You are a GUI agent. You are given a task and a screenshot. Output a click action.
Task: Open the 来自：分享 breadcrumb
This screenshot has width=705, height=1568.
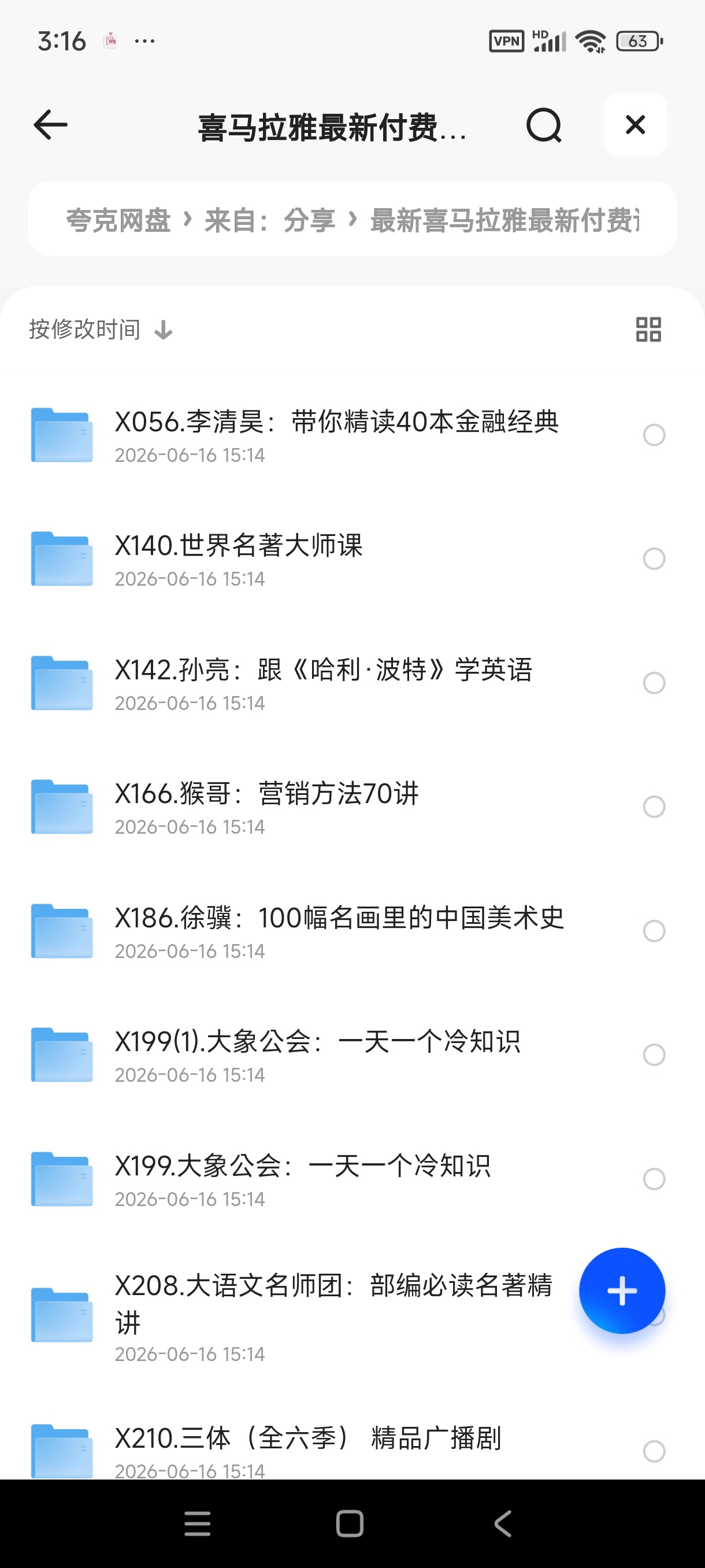pos(269,220)
